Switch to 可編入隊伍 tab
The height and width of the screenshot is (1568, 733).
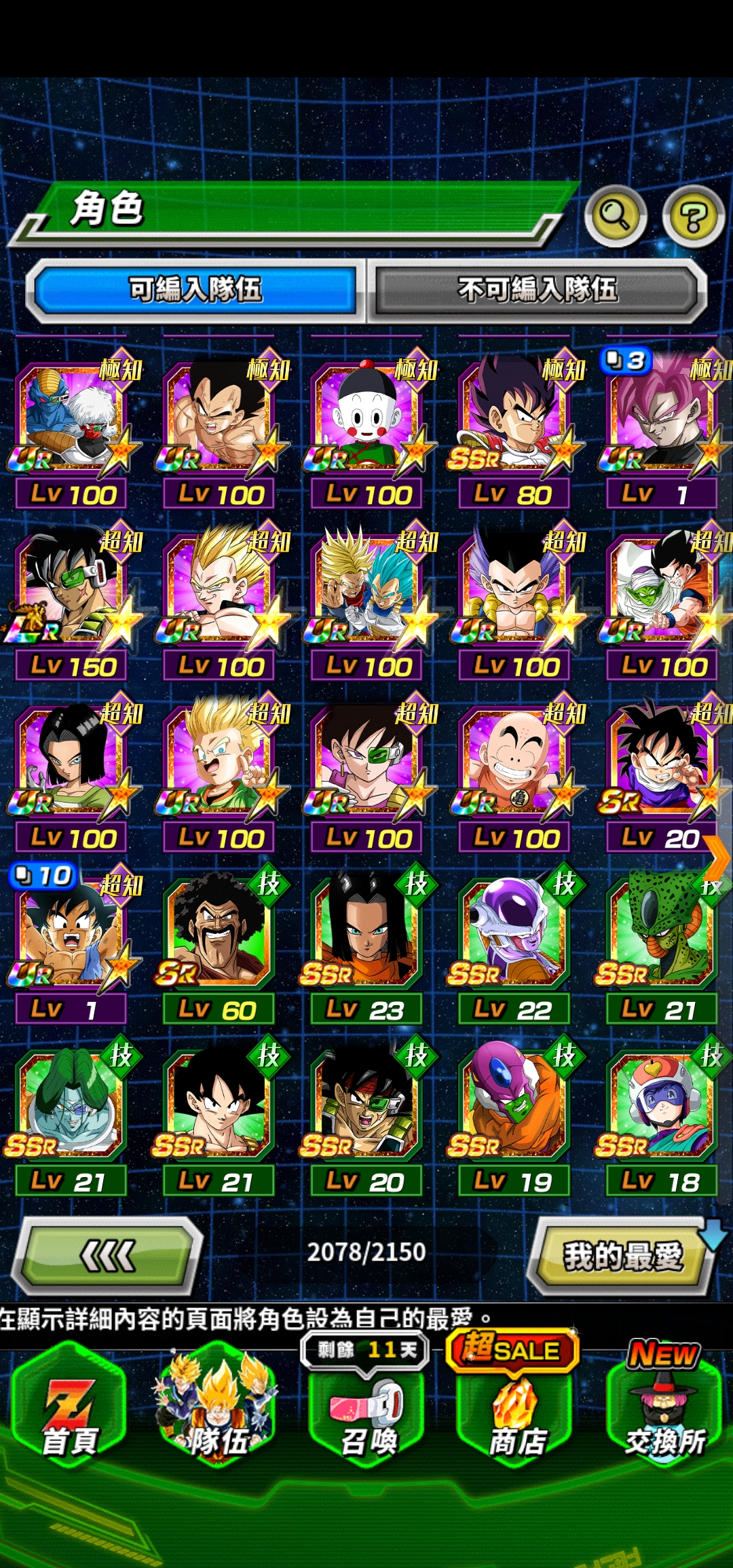[195, 290]
